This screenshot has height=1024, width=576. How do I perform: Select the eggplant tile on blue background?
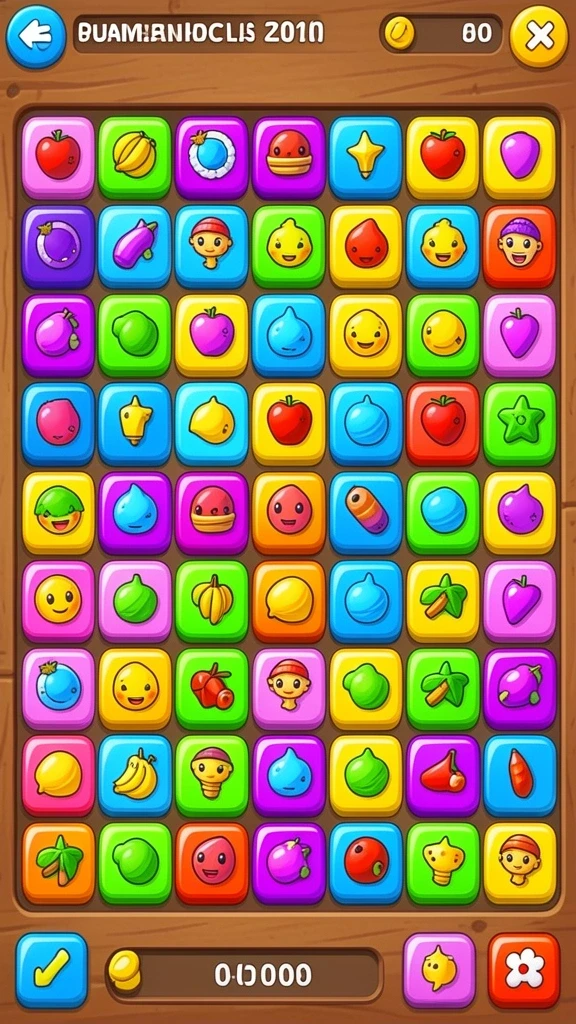click(135, 246)
